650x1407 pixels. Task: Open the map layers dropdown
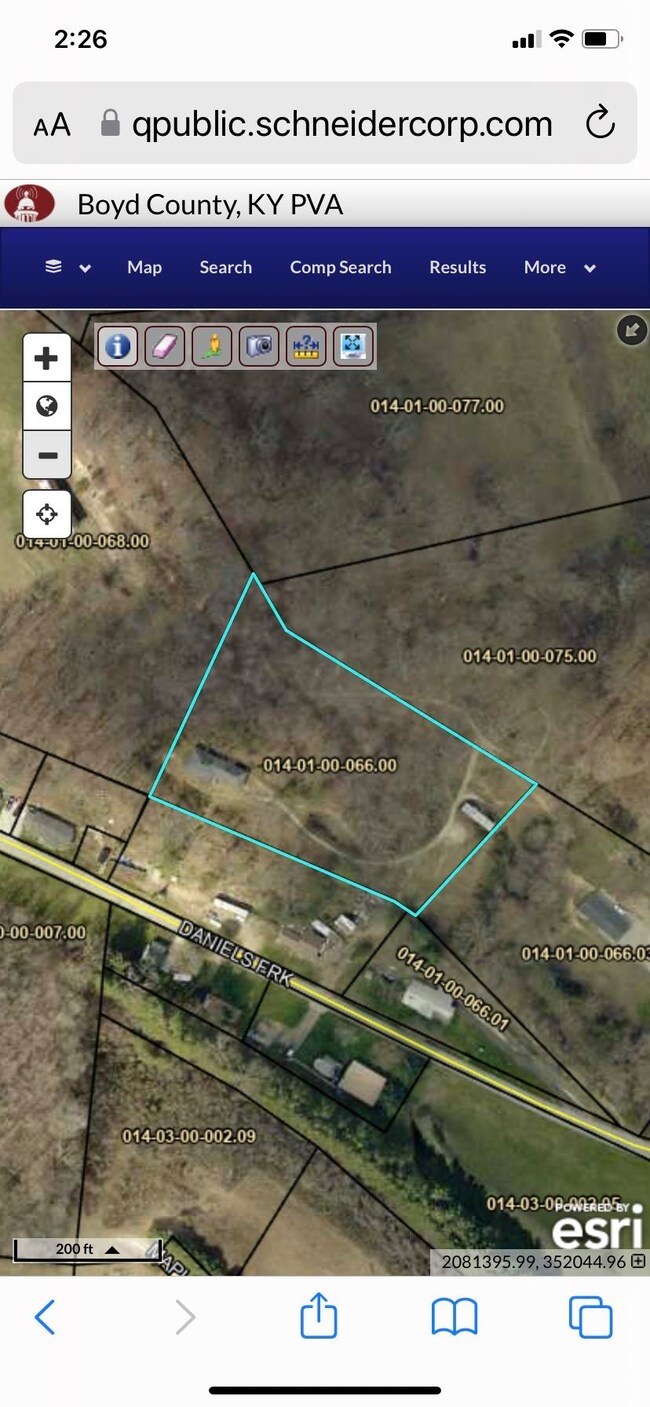[x=67, y=267]
